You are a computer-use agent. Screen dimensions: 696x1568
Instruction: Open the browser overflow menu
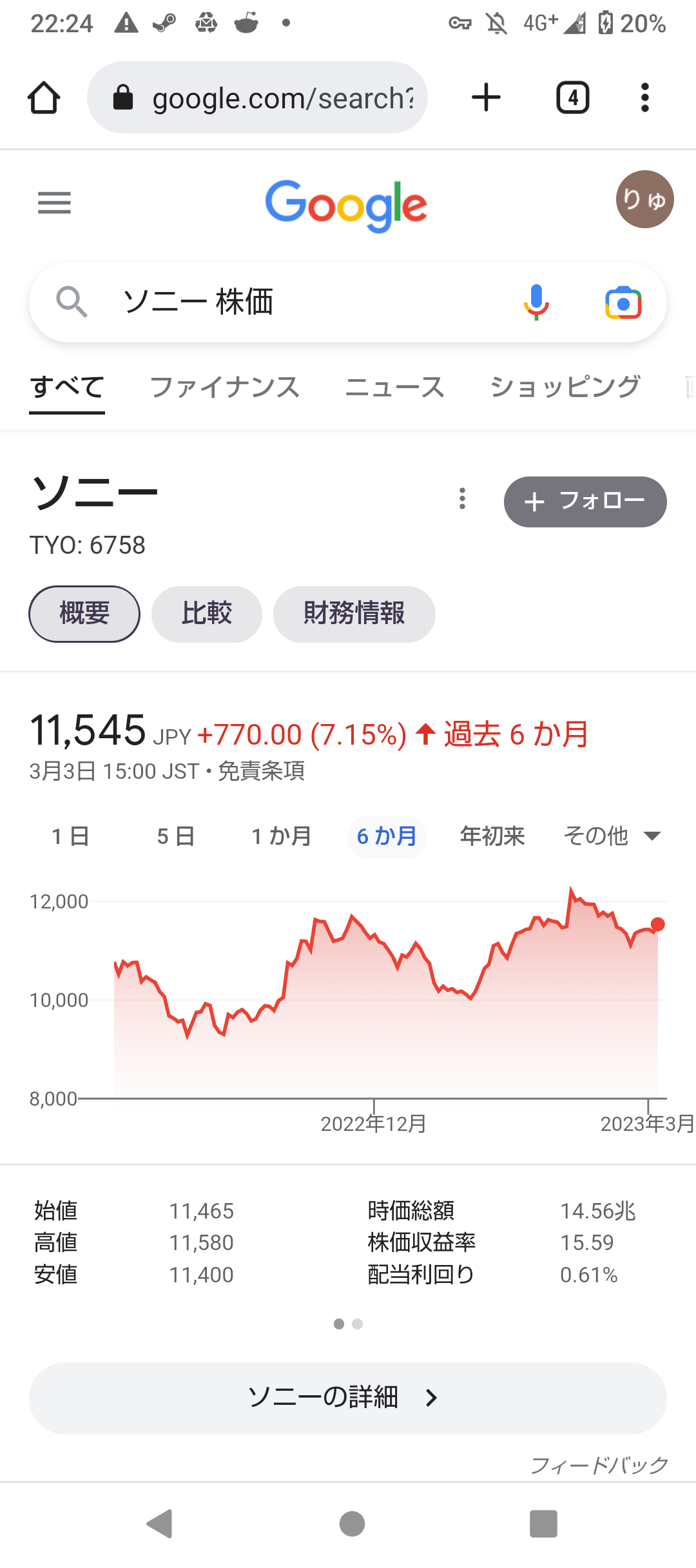pos(644,98)
